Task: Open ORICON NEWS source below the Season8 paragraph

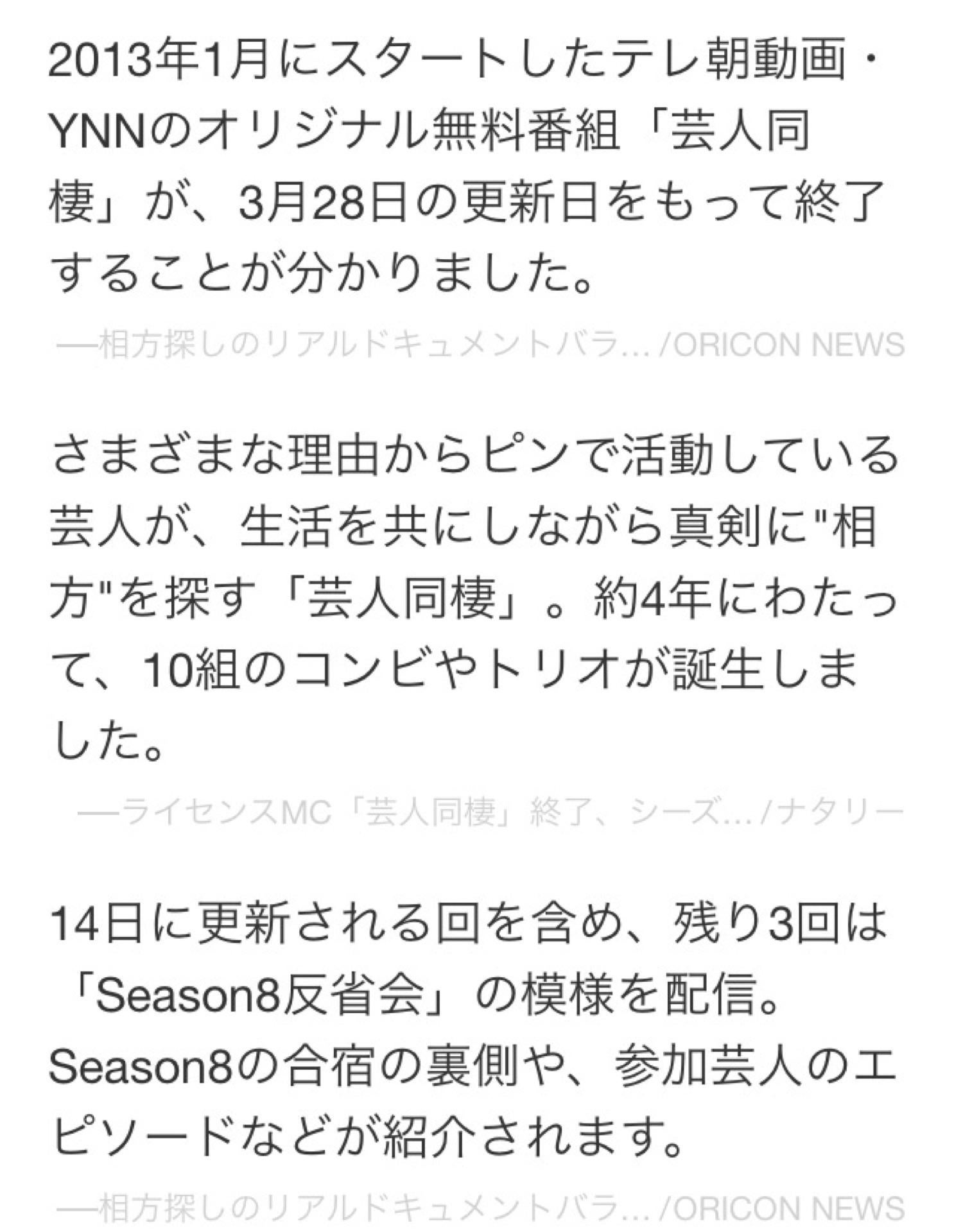Action: point(480,1206)
